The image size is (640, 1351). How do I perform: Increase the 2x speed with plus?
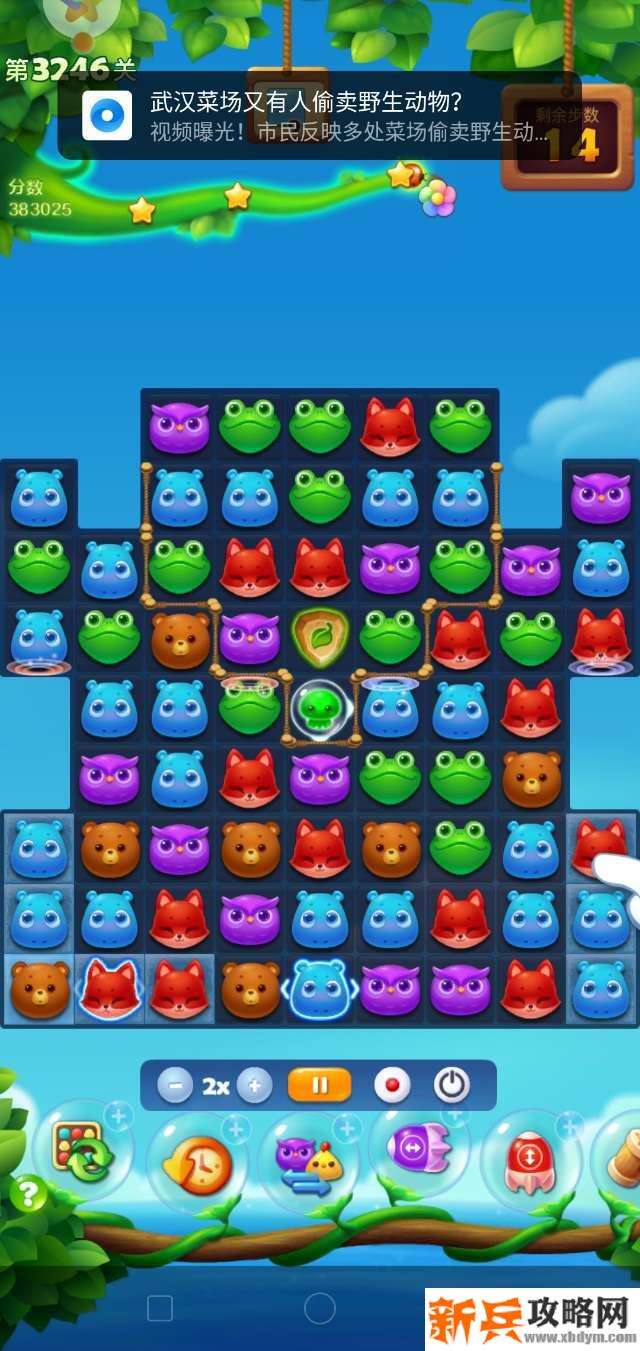pyautogui.click(x=255, y=1085)
